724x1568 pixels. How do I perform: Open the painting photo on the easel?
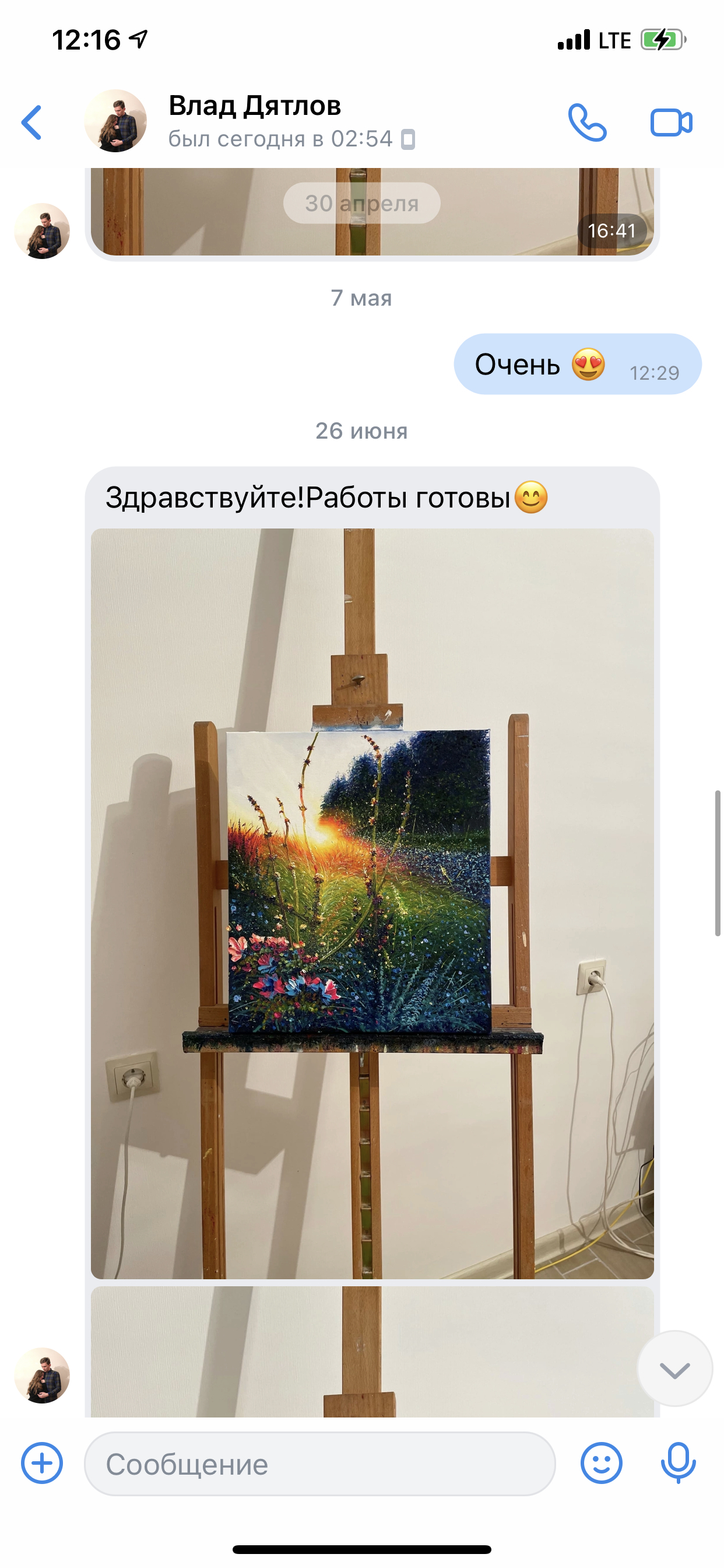point(372,904)
